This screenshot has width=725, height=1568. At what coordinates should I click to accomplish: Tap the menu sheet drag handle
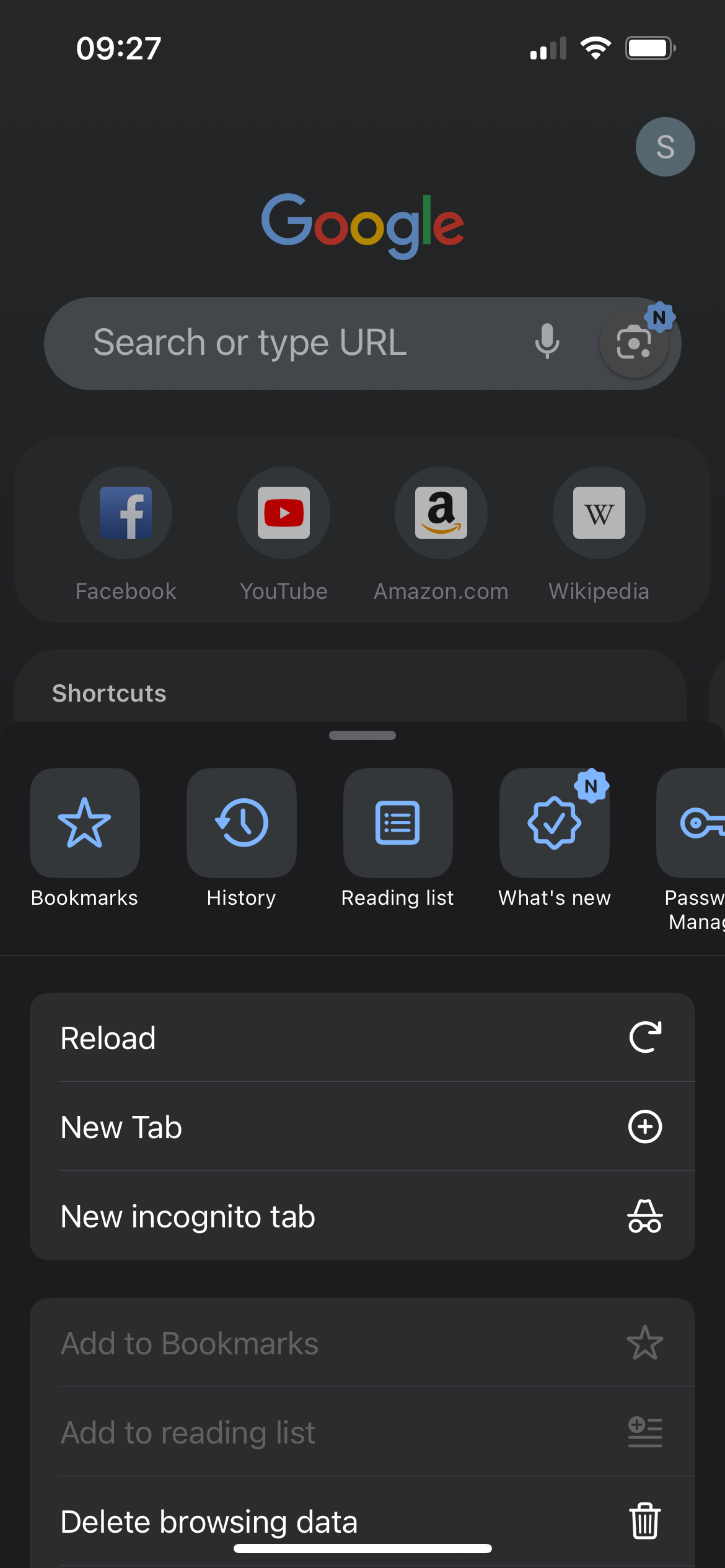[362, 736]
